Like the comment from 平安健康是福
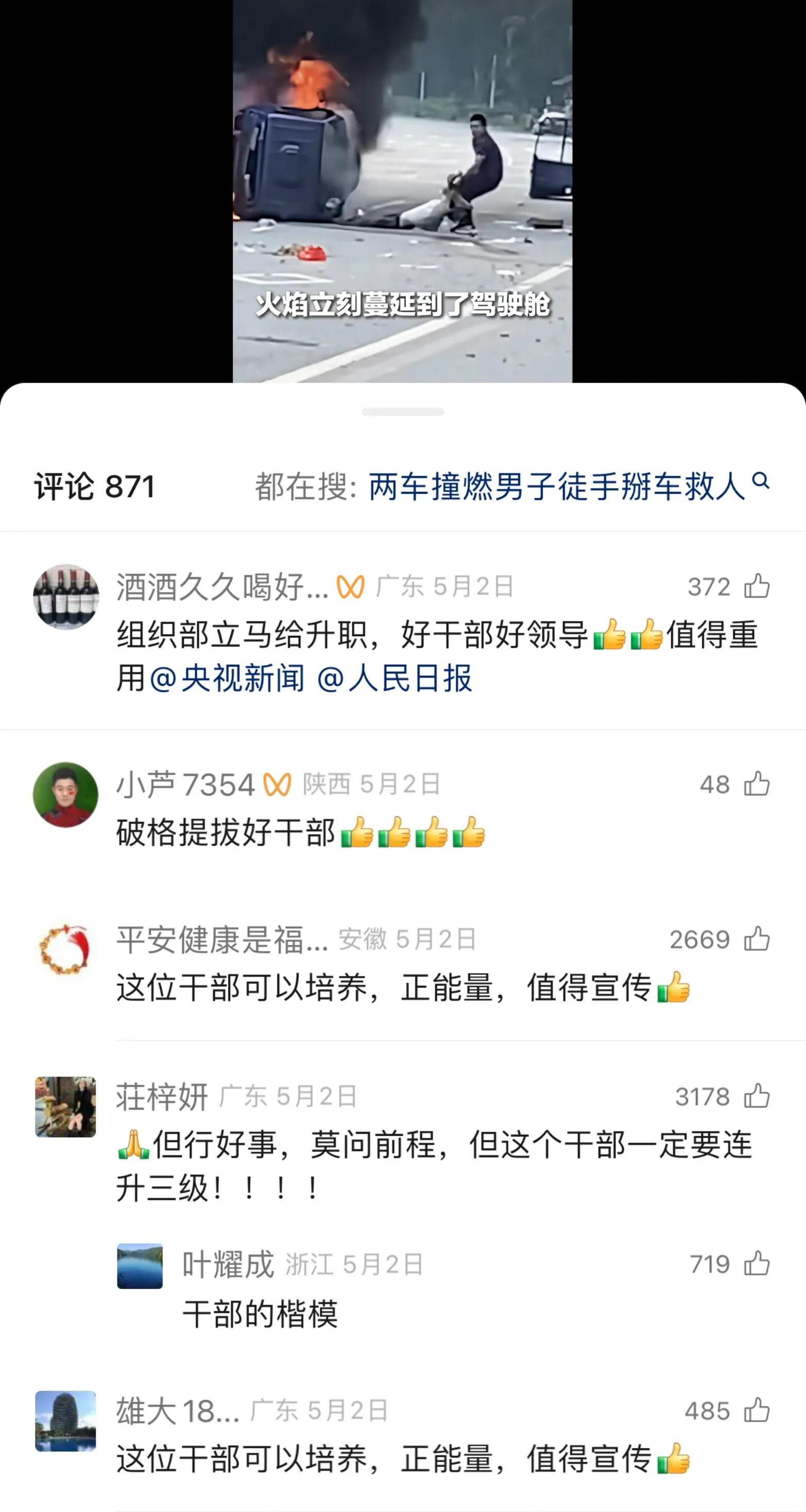The width and height of the screenshot is (806, 1512). (x=756, y=939)
